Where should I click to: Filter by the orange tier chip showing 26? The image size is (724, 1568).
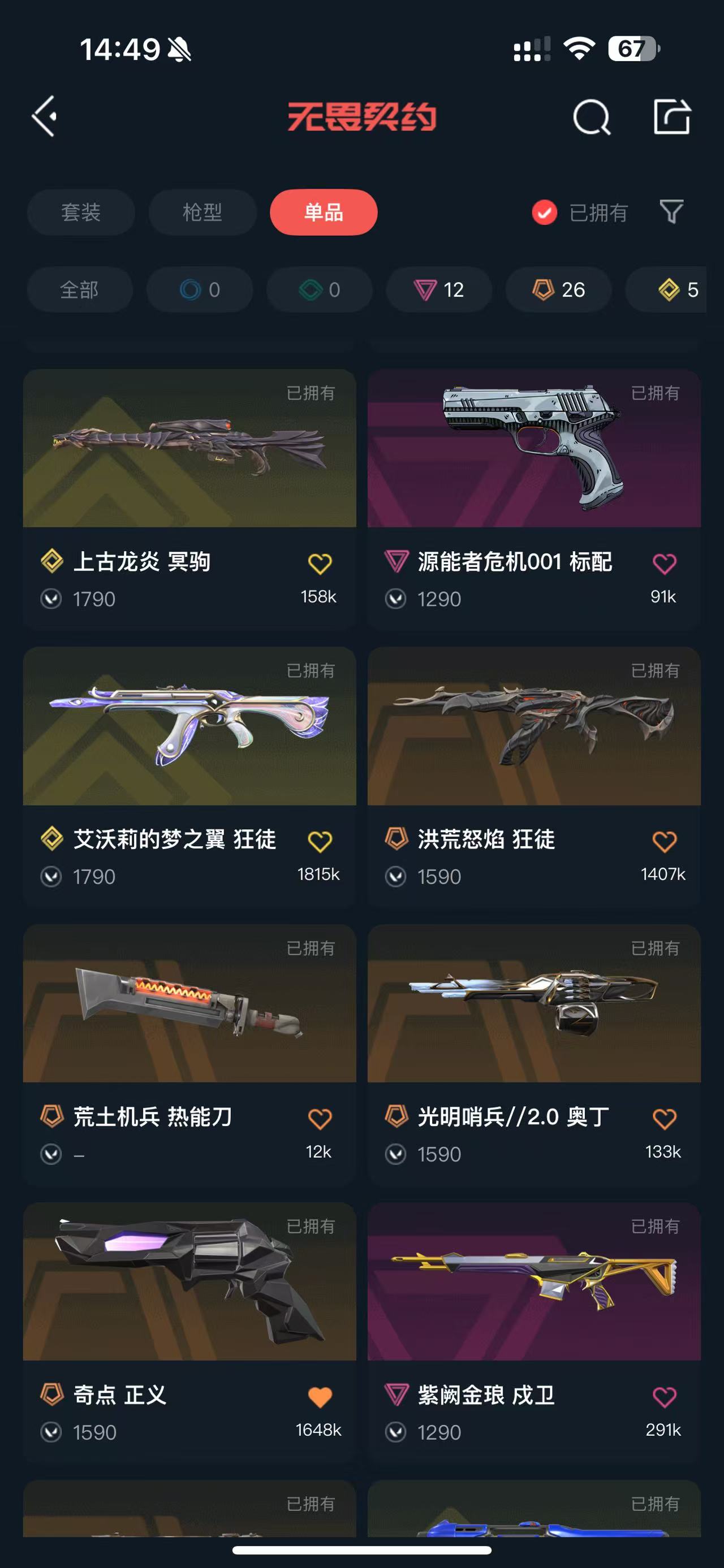pyautogui.click(x=558, y=290)
